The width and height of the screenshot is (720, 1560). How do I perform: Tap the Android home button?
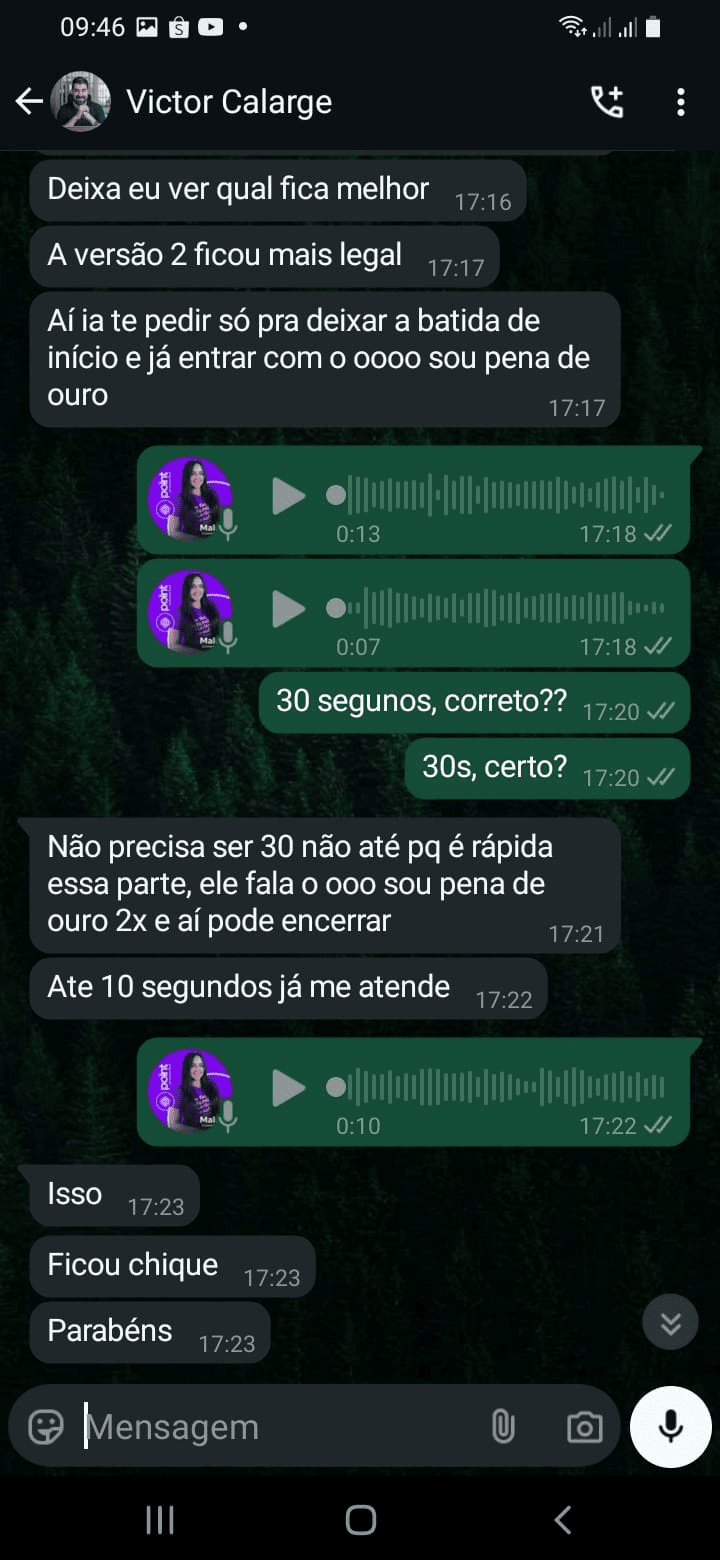click(x=360, y=1519)
